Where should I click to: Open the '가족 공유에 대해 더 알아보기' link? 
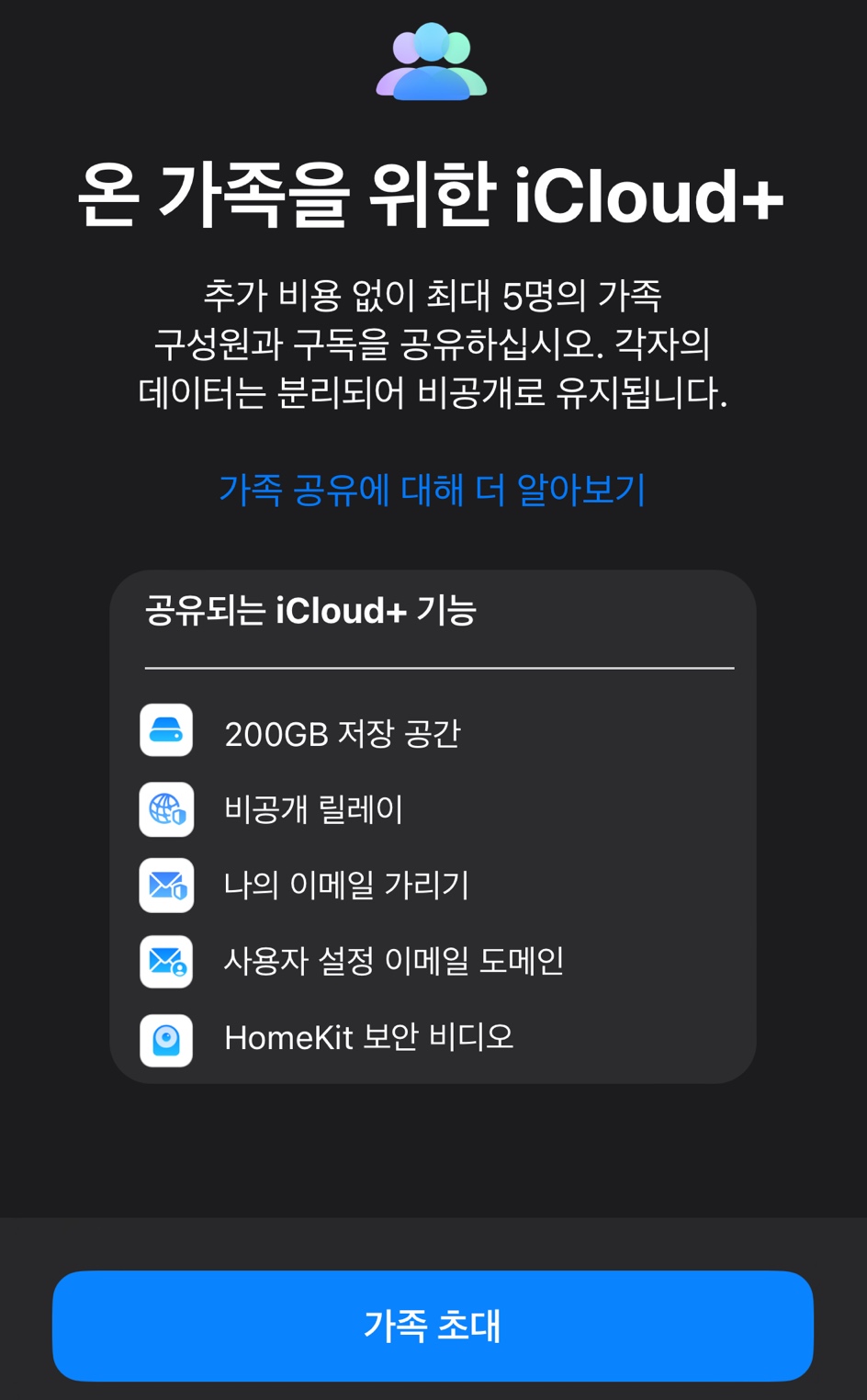(x=432, y=490)
